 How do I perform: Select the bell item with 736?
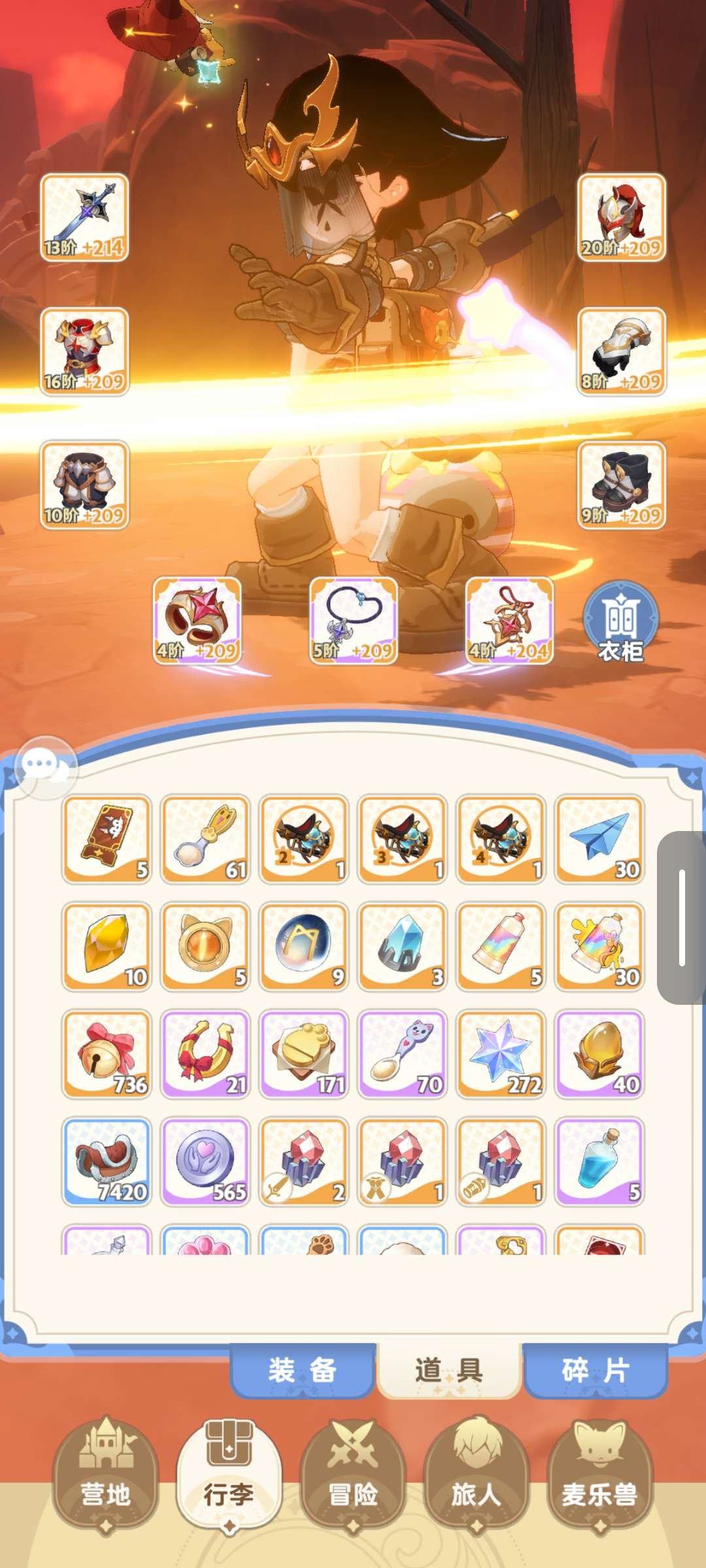[107, 1054]
